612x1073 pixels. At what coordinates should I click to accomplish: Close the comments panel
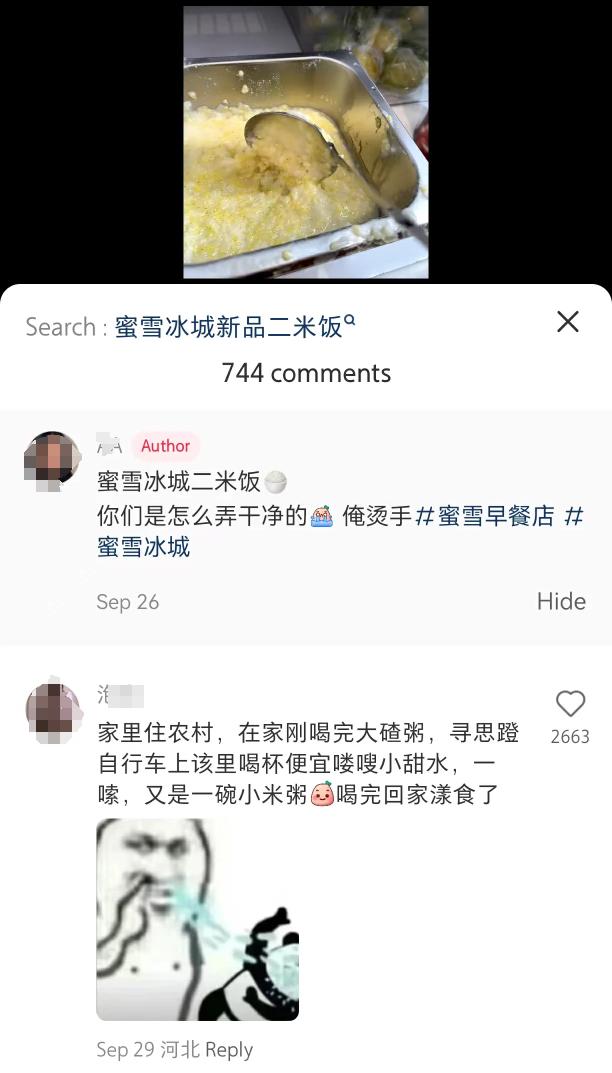point(568,321)
